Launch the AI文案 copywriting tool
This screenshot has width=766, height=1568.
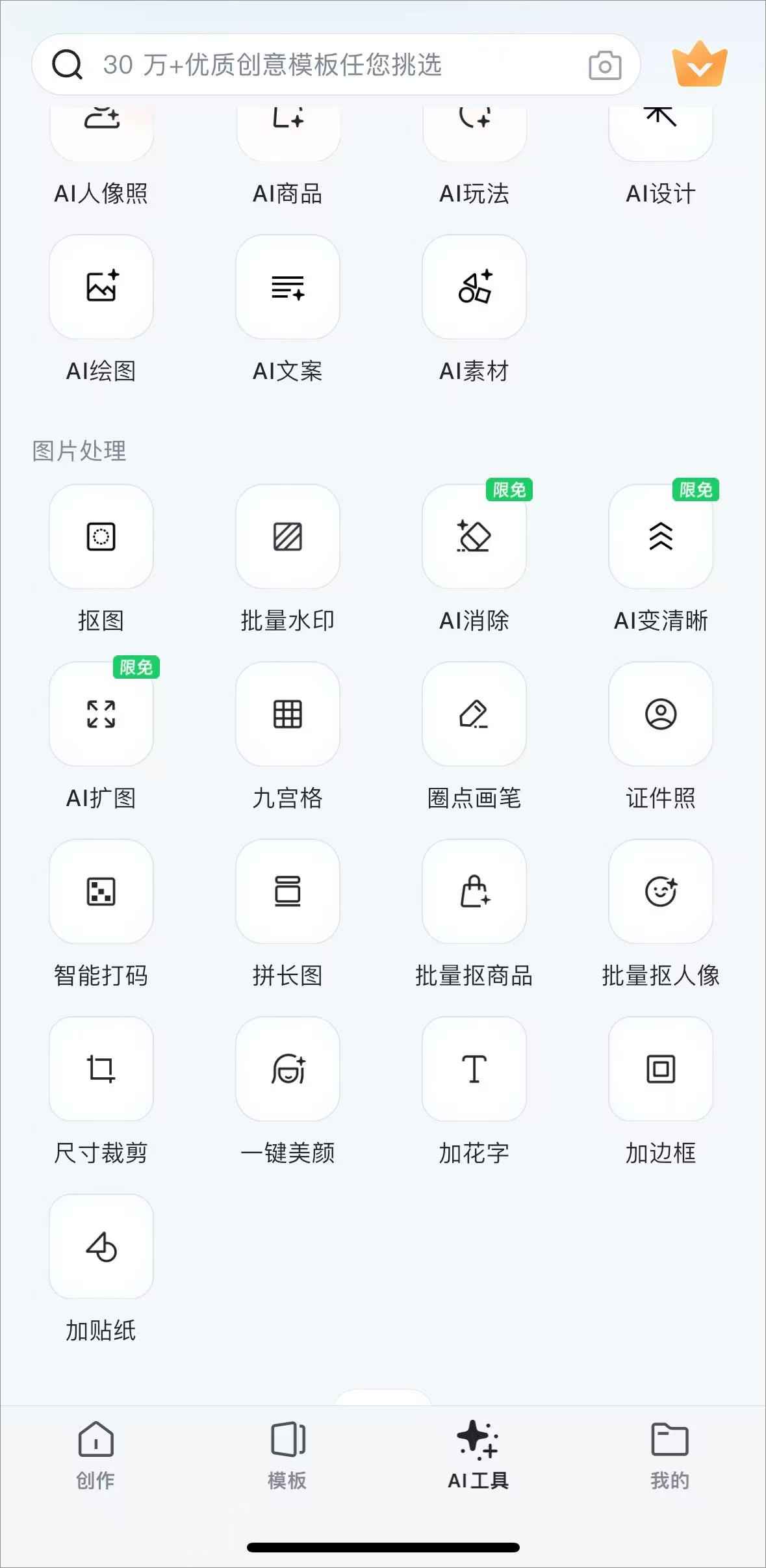tap(288, 287)
